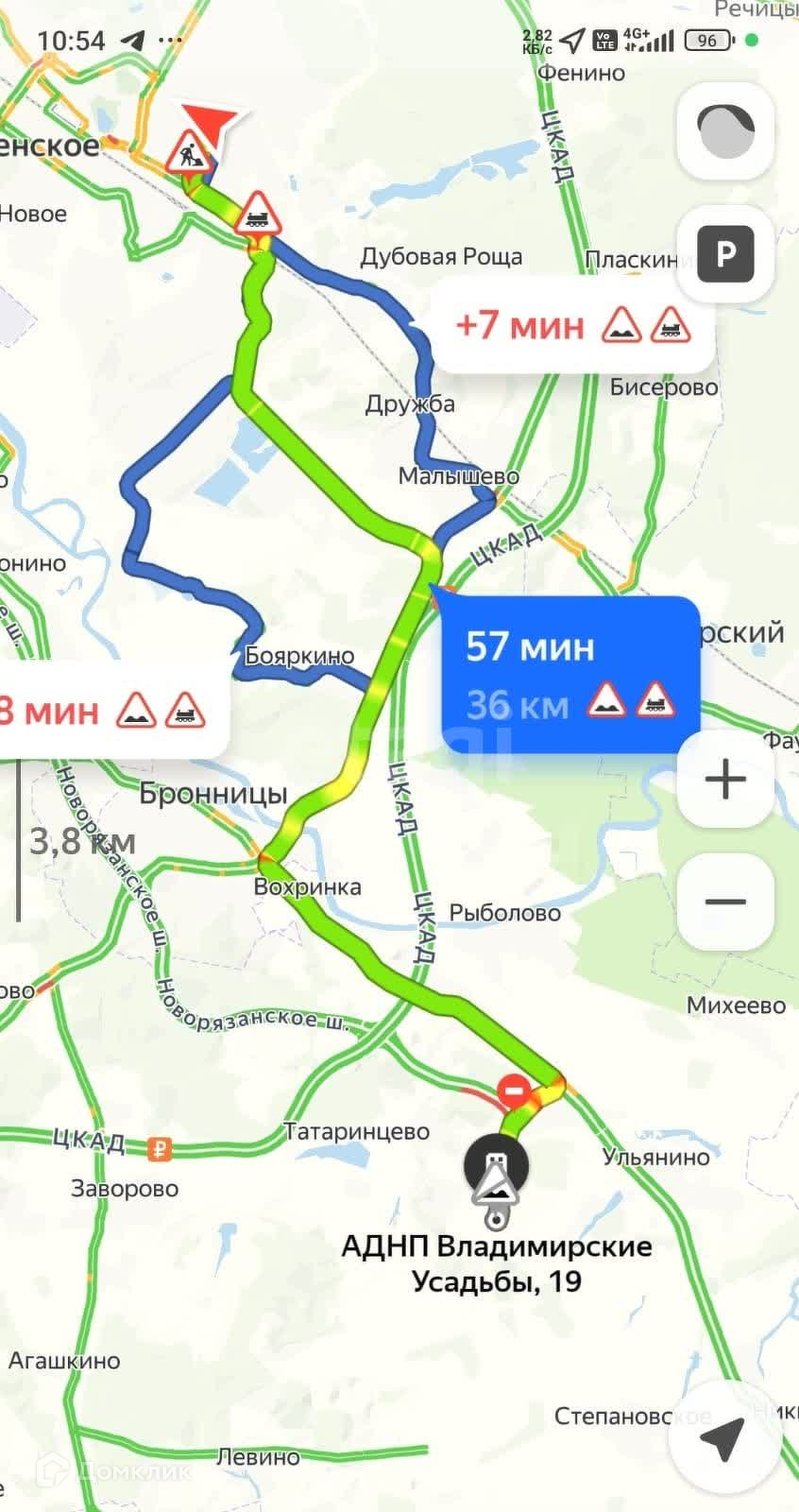Zoom in with the plus button

(x=725, y=781)
